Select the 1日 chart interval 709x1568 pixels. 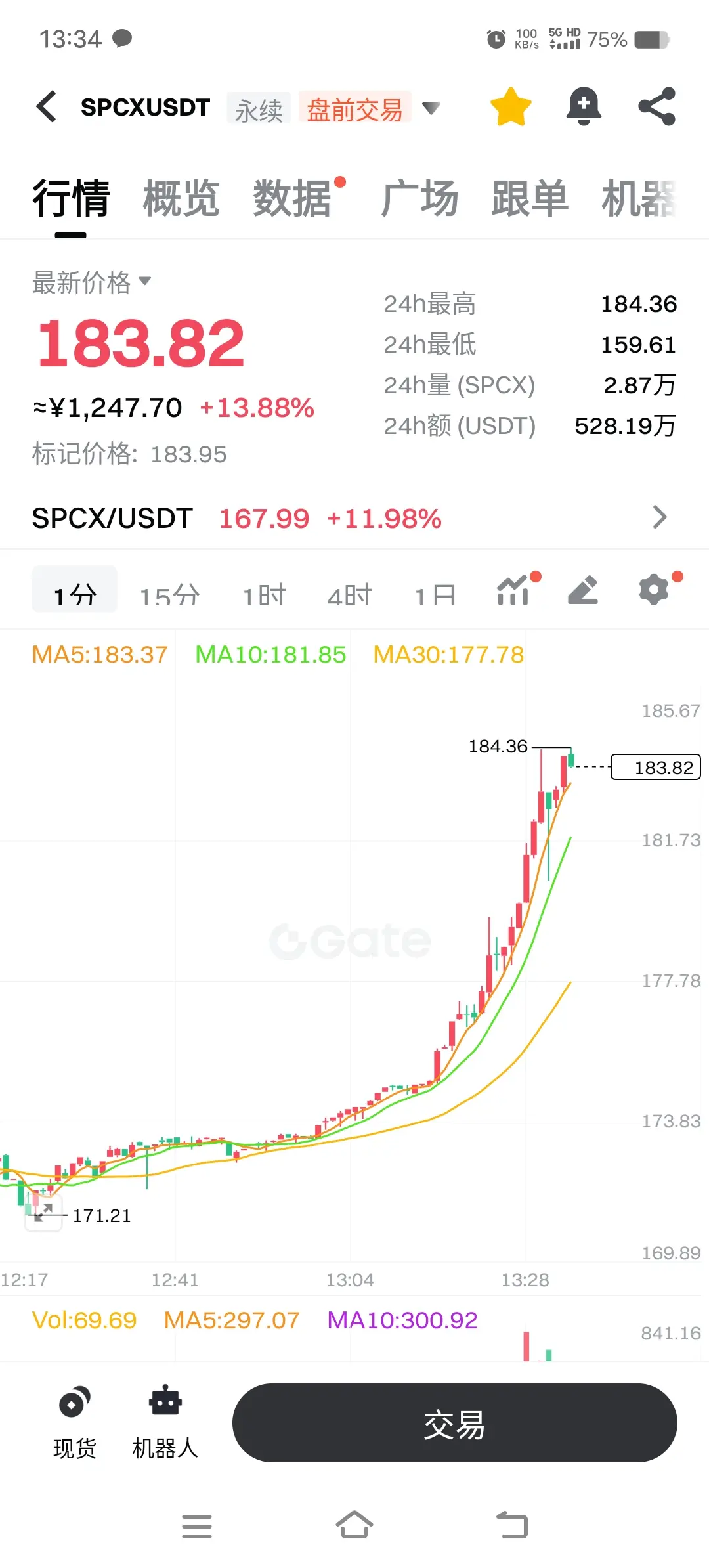pyautogui.click(x=435, y=594)
